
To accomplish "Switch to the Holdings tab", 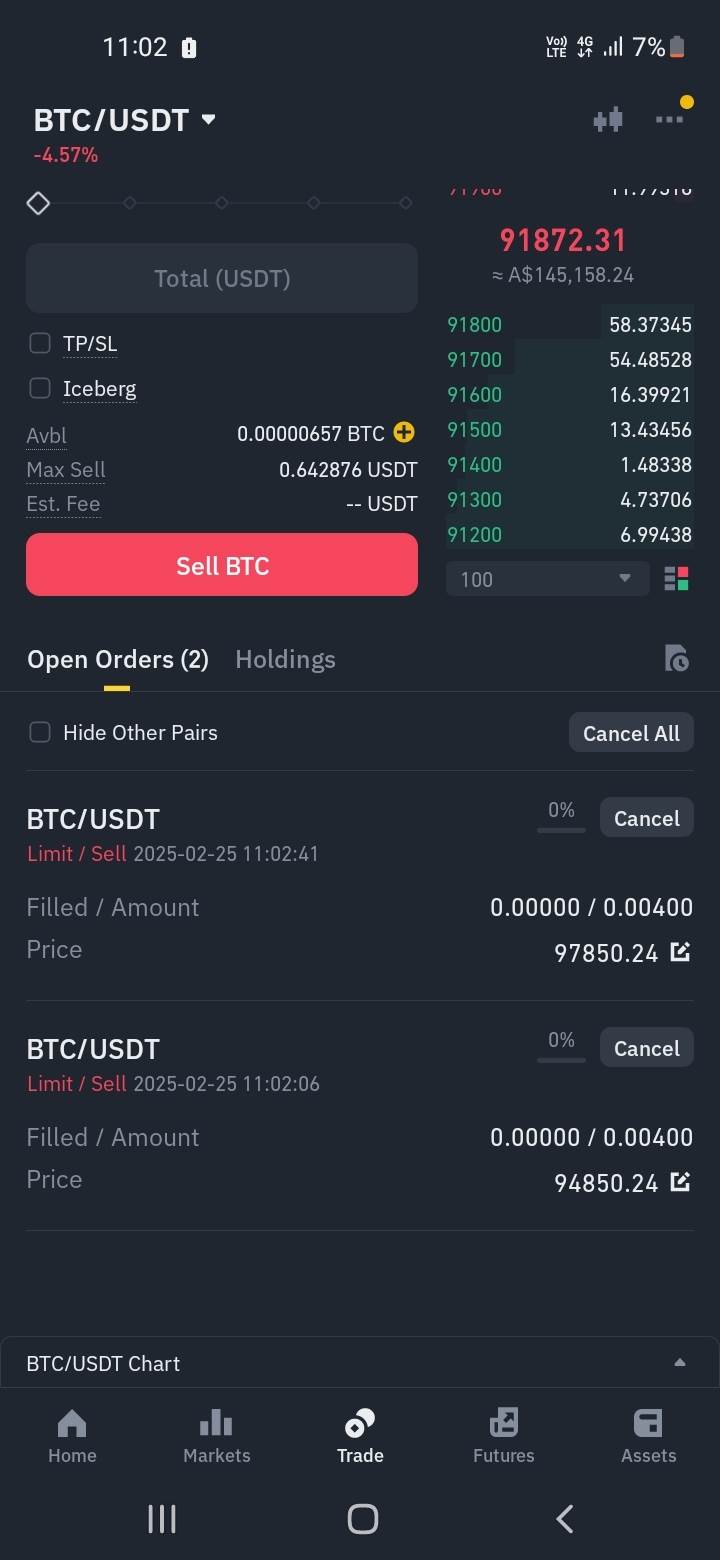I will (285, 658).
